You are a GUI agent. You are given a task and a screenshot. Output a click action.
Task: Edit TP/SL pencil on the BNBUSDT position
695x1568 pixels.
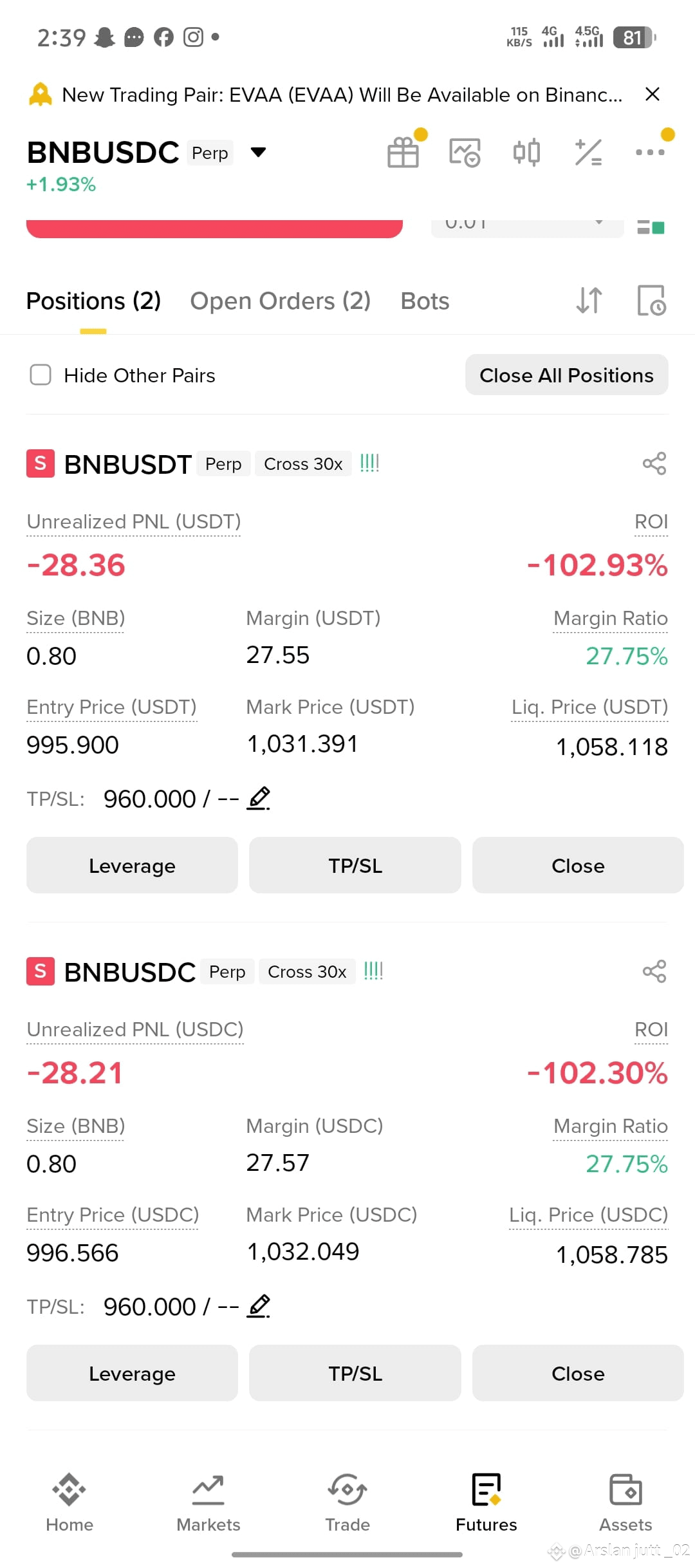click(x=259, y=799)
